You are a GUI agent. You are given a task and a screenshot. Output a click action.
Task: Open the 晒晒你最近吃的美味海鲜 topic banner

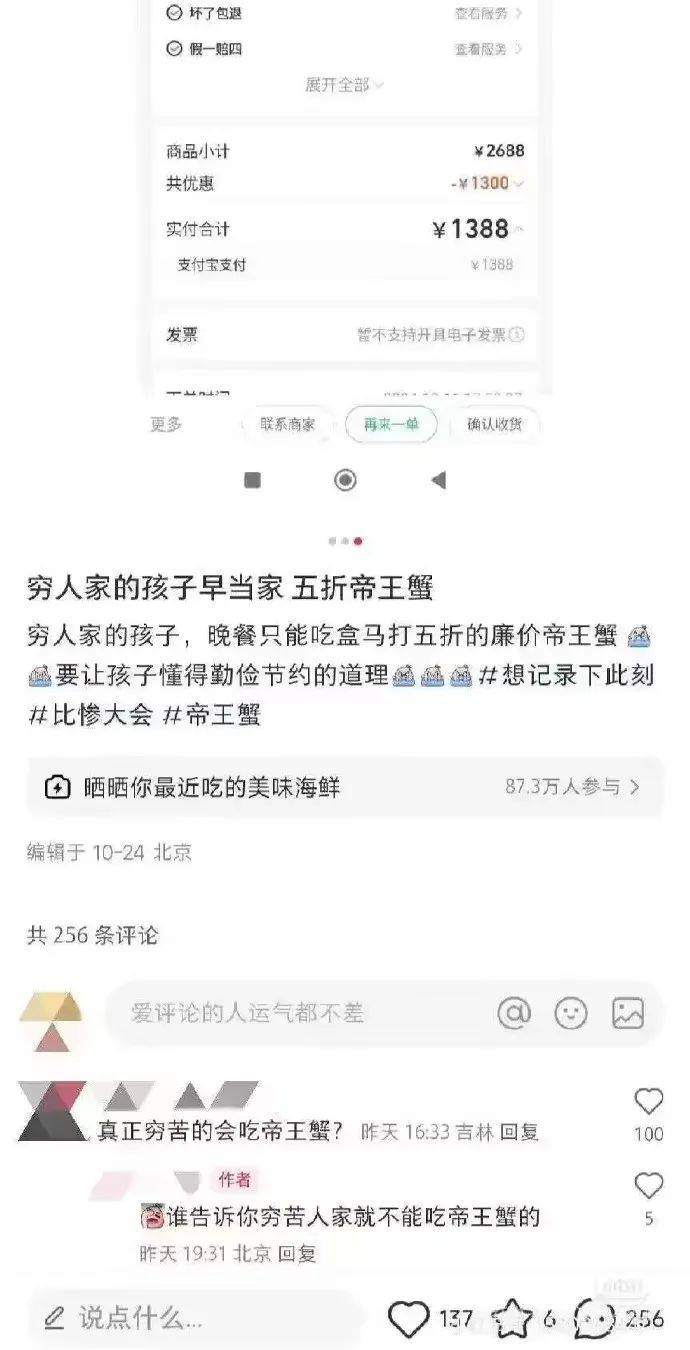(344, 788)
